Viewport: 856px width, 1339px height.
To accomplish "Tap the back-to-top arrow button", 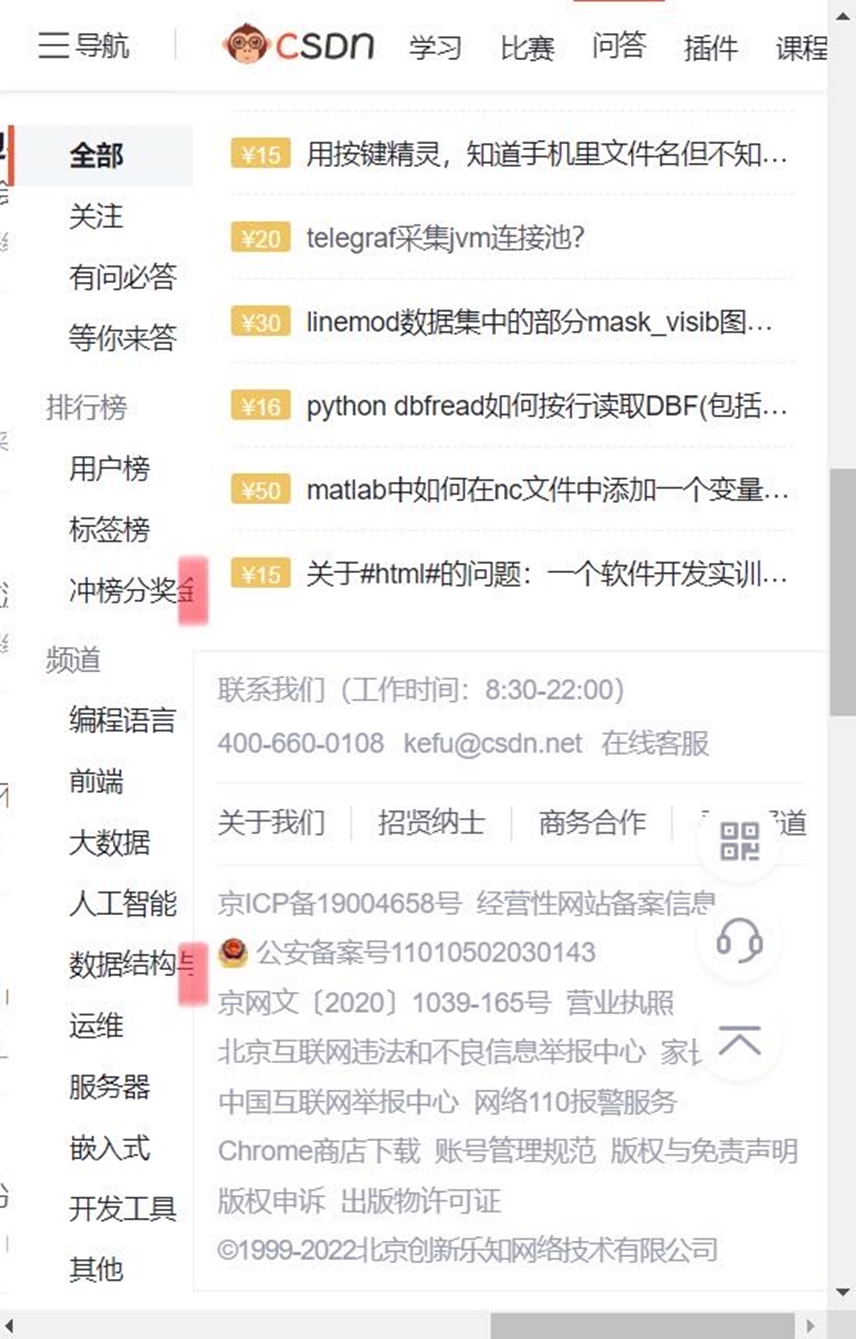I will coord(740,1041).
